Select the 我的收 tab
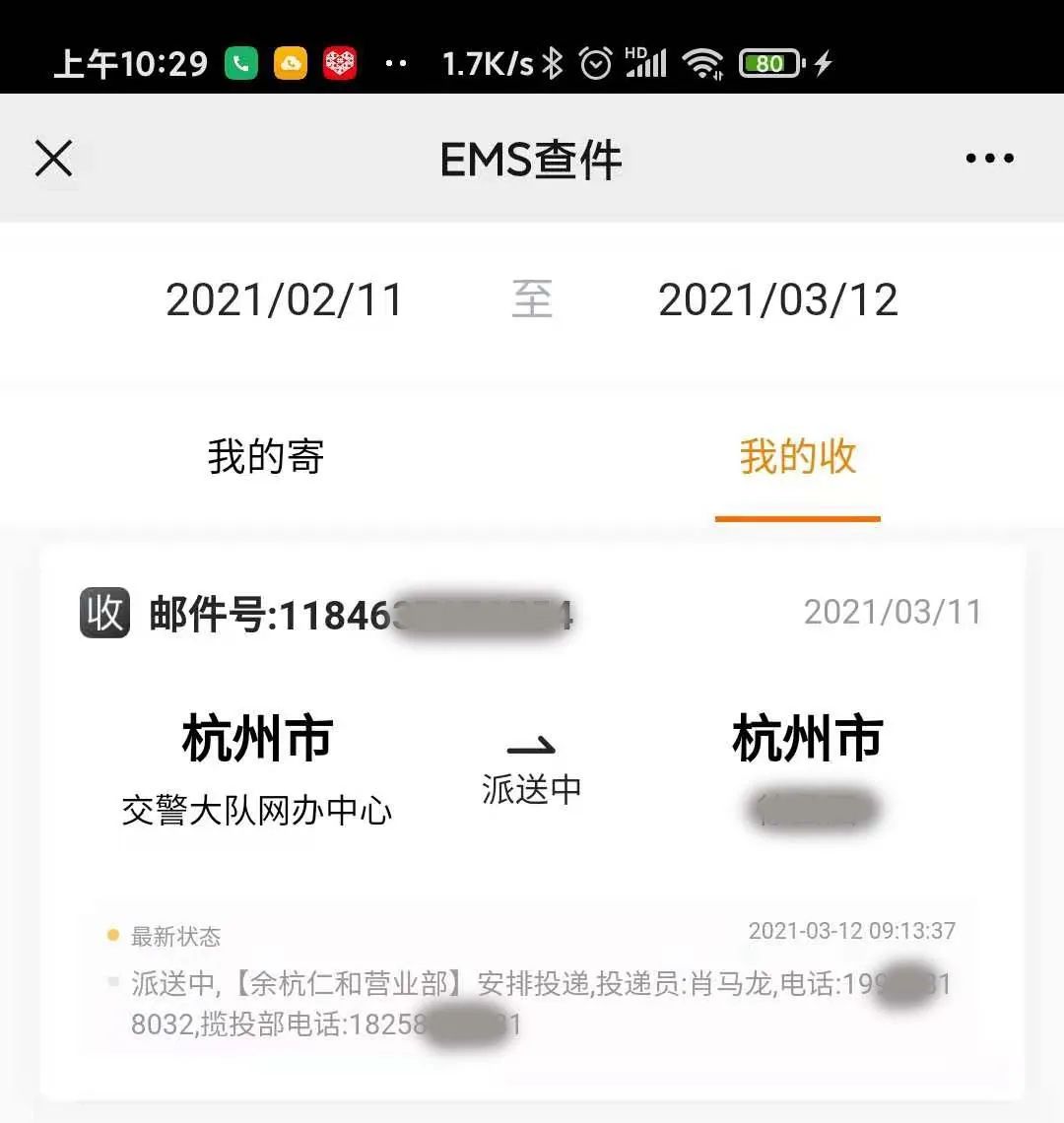Image resolution: width=1064 pixels, height=1123 pixels. (x=797, y=457)
